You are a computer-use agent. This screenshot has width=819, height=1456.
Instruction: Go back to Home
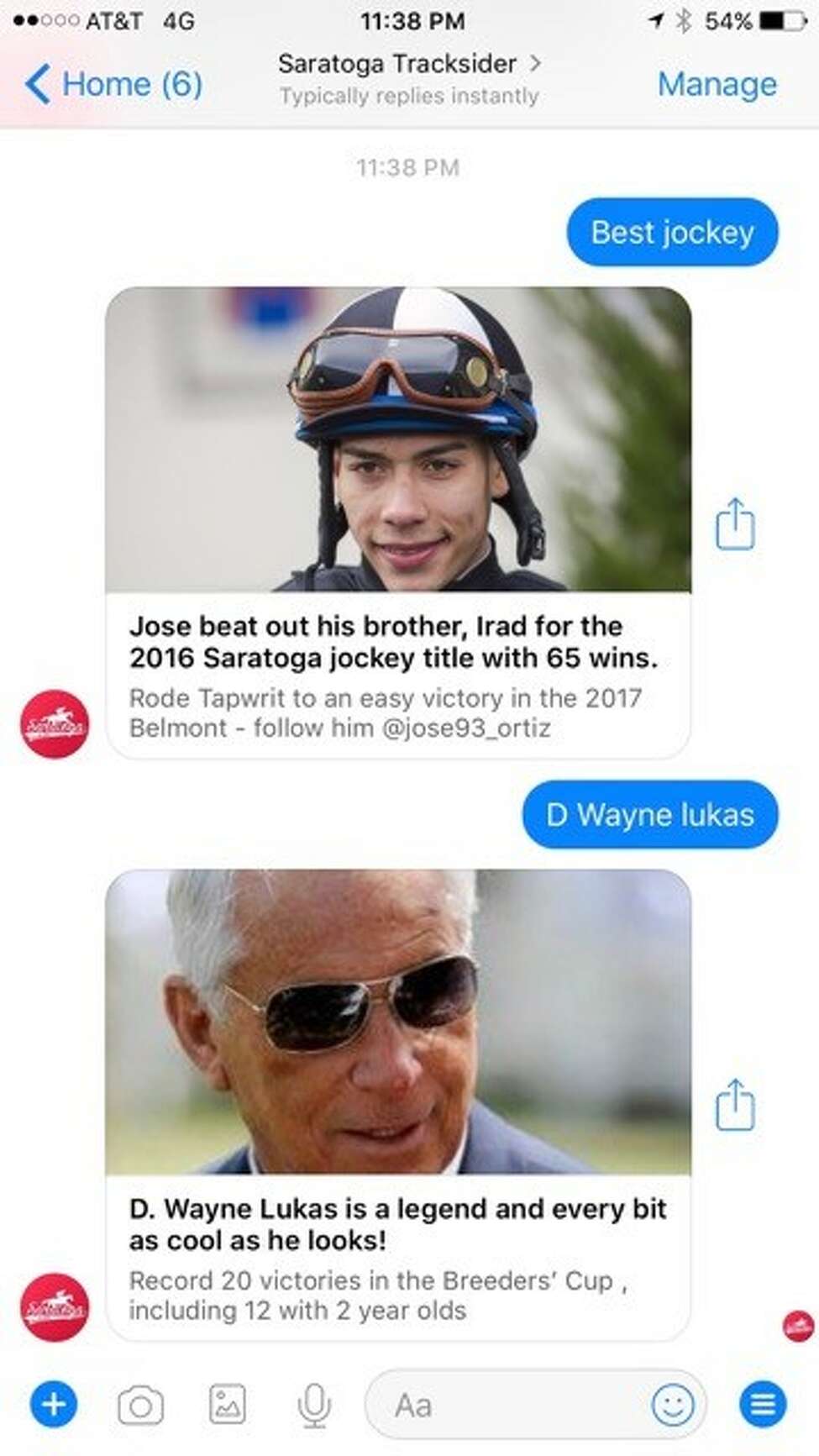pyautogui.click(x=113, y=84)
